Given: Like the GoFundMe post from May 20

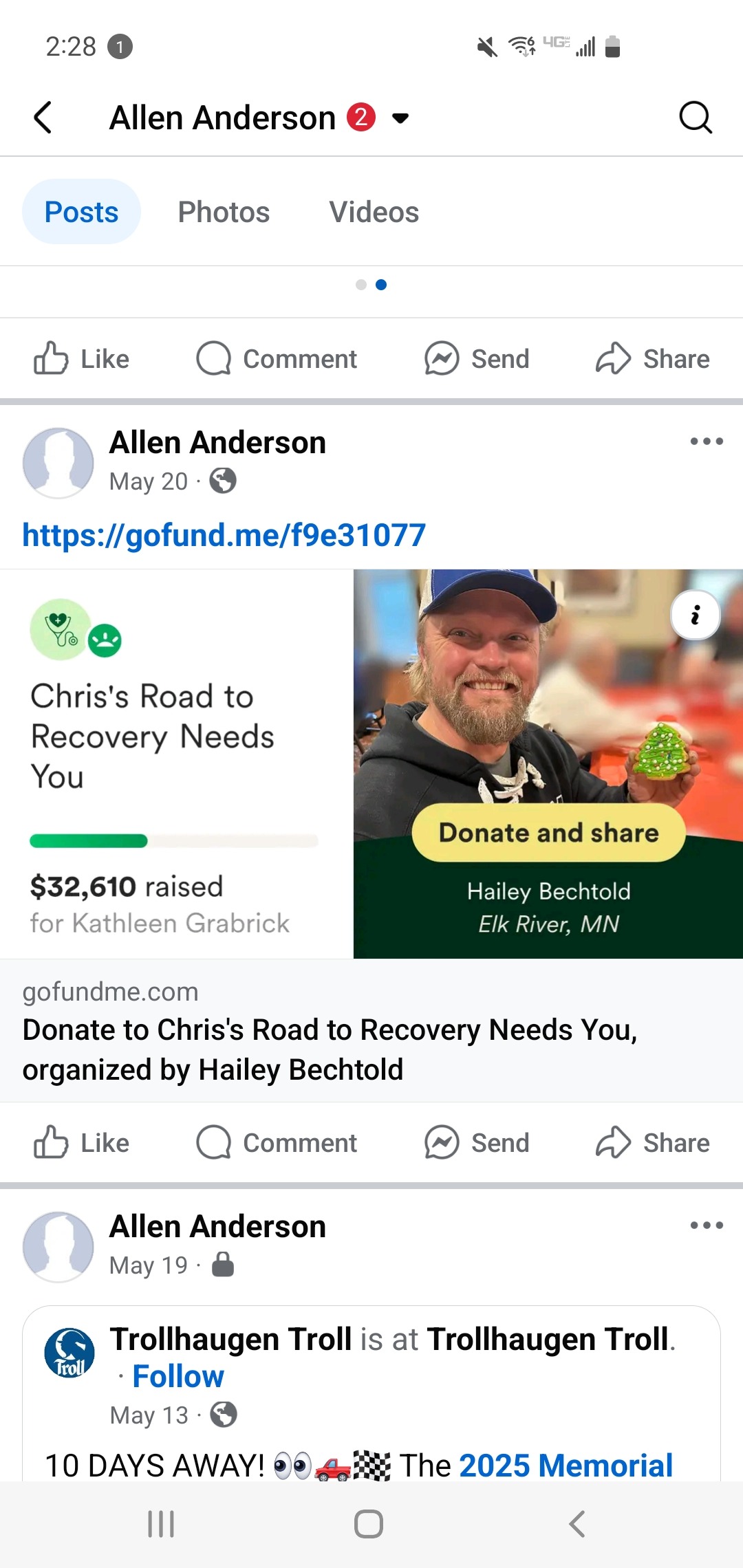Looking at the screenshot, I should point(83,1143).
